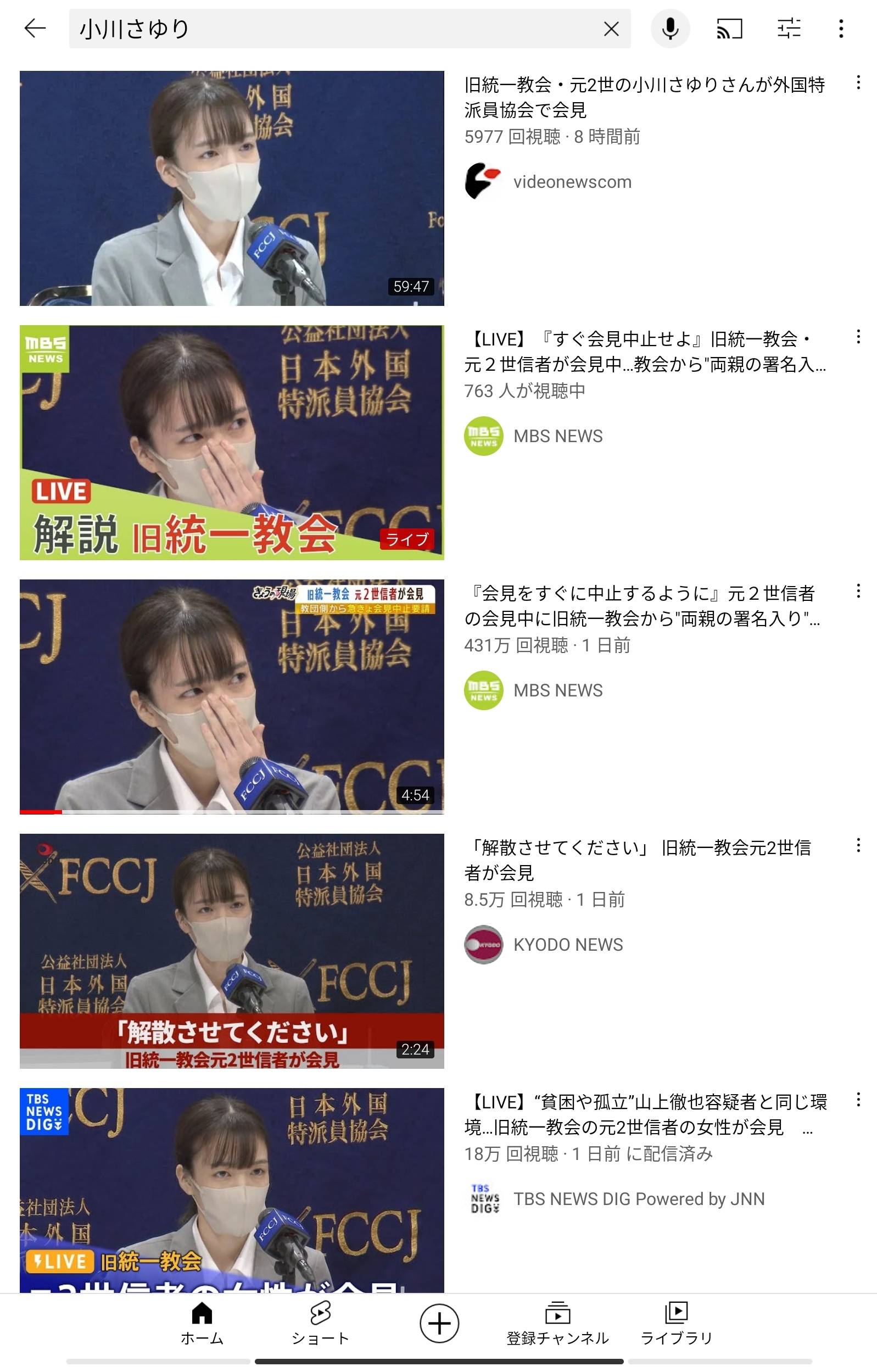Tap the create plus button
The image size is (877, 1372).
(x=439, y=1323)
